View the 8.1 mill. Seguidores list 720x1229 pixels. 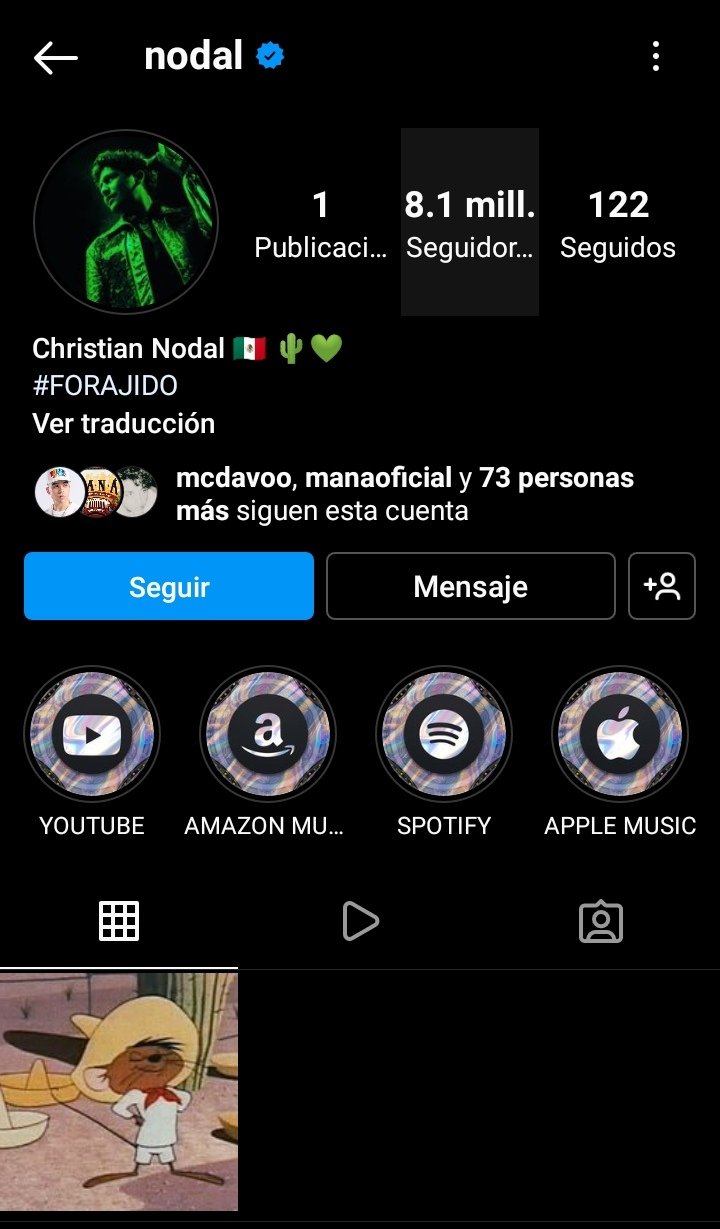click(468, 222)
